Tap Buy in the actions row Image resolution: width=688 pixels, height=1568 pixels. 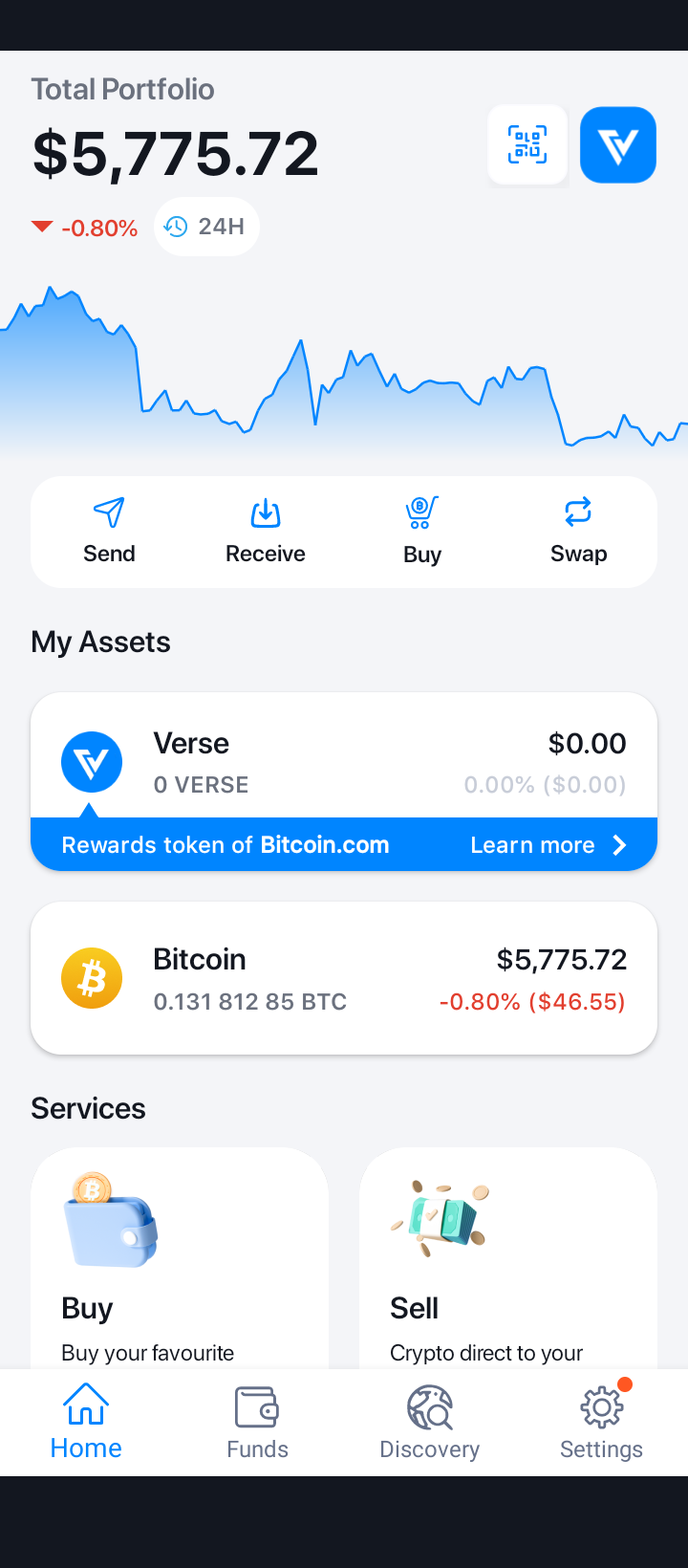pyautogui.click(x=421, y=532)
